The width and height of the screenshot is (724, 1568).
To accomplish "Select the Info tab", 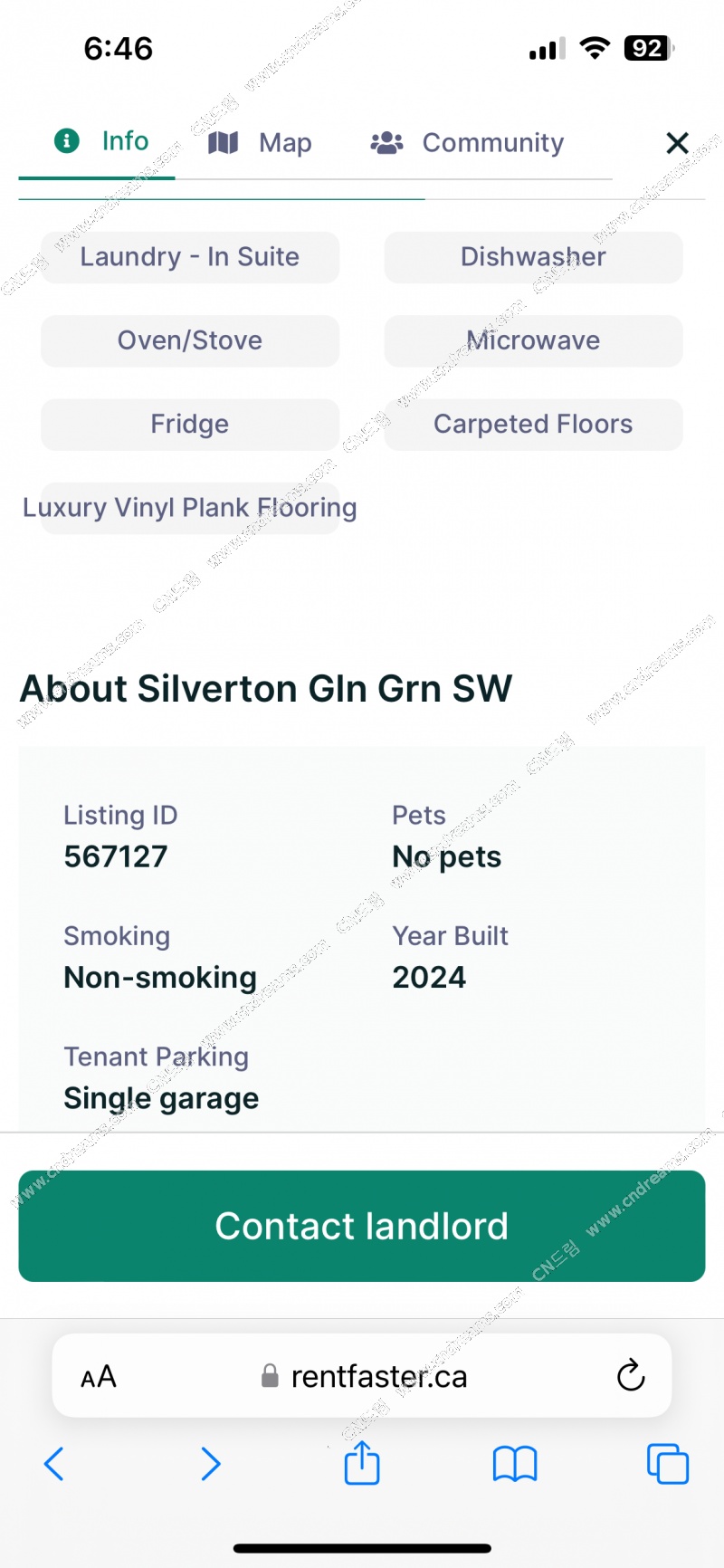I will click(101, 141).
